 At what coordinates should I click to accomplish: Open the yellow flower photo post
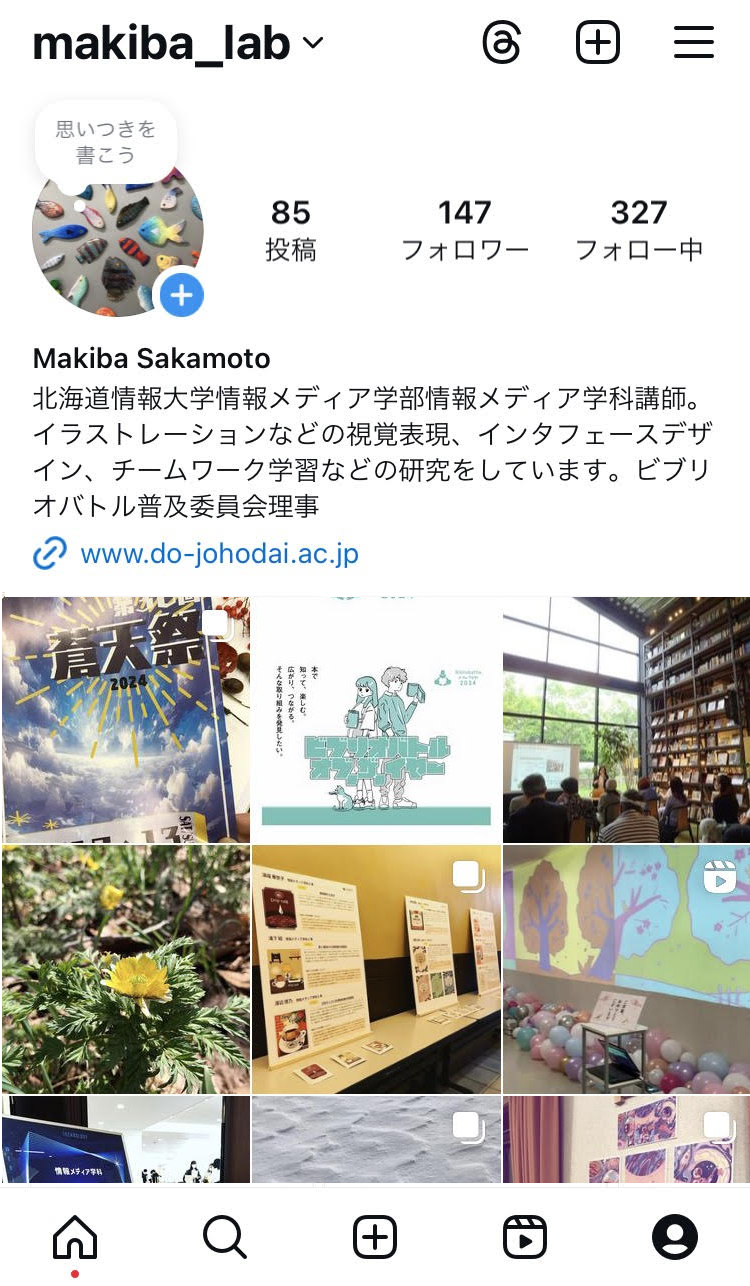coord(125,969)
